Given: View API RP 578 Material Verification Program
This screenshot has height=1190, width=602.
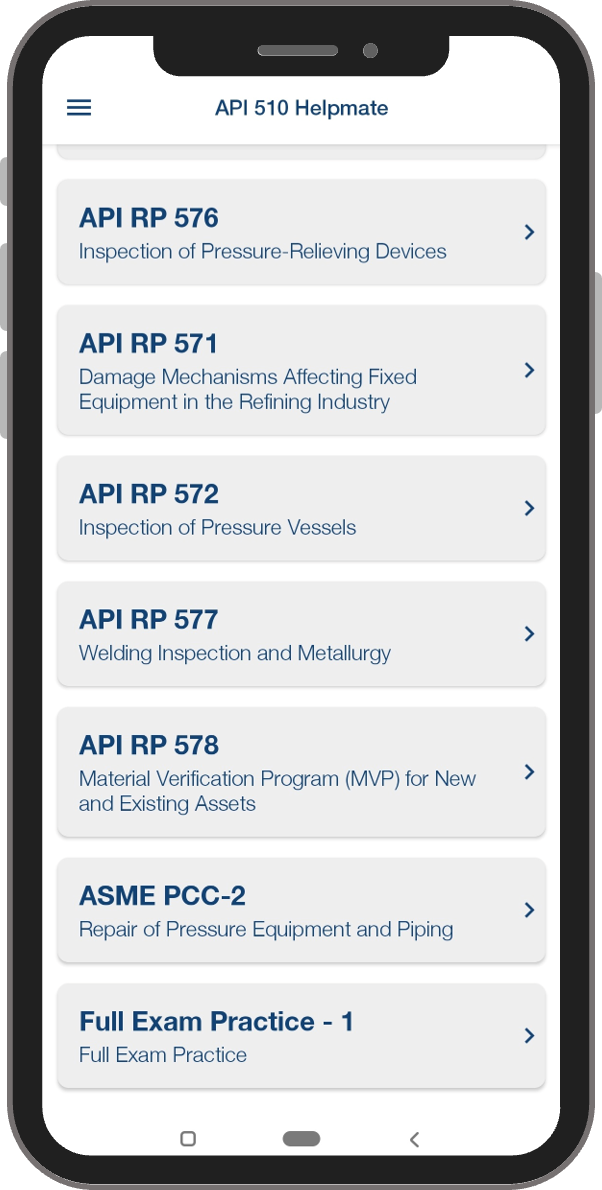Looking at the screenshot, I should (301, 772).
